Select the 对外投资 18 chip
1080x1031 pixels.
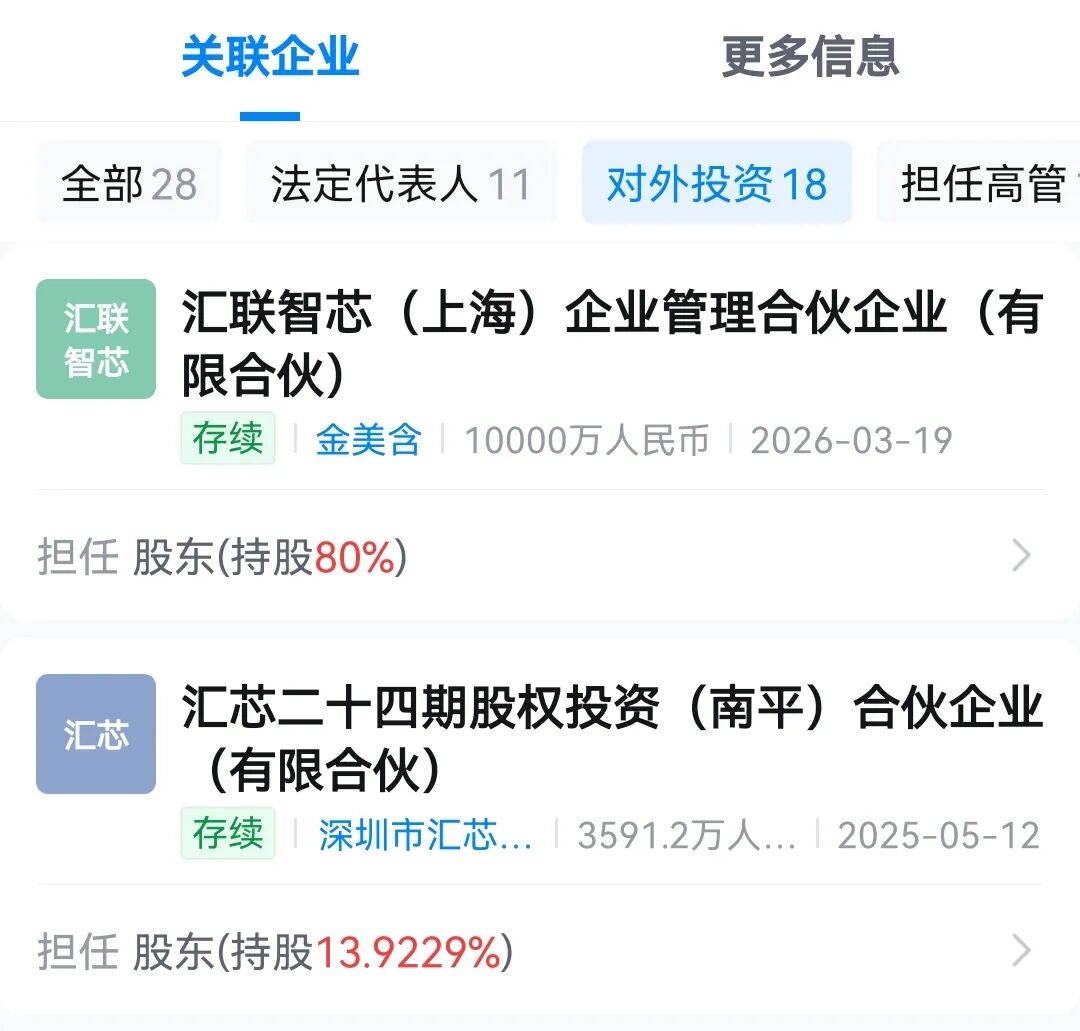click(717, 184)
